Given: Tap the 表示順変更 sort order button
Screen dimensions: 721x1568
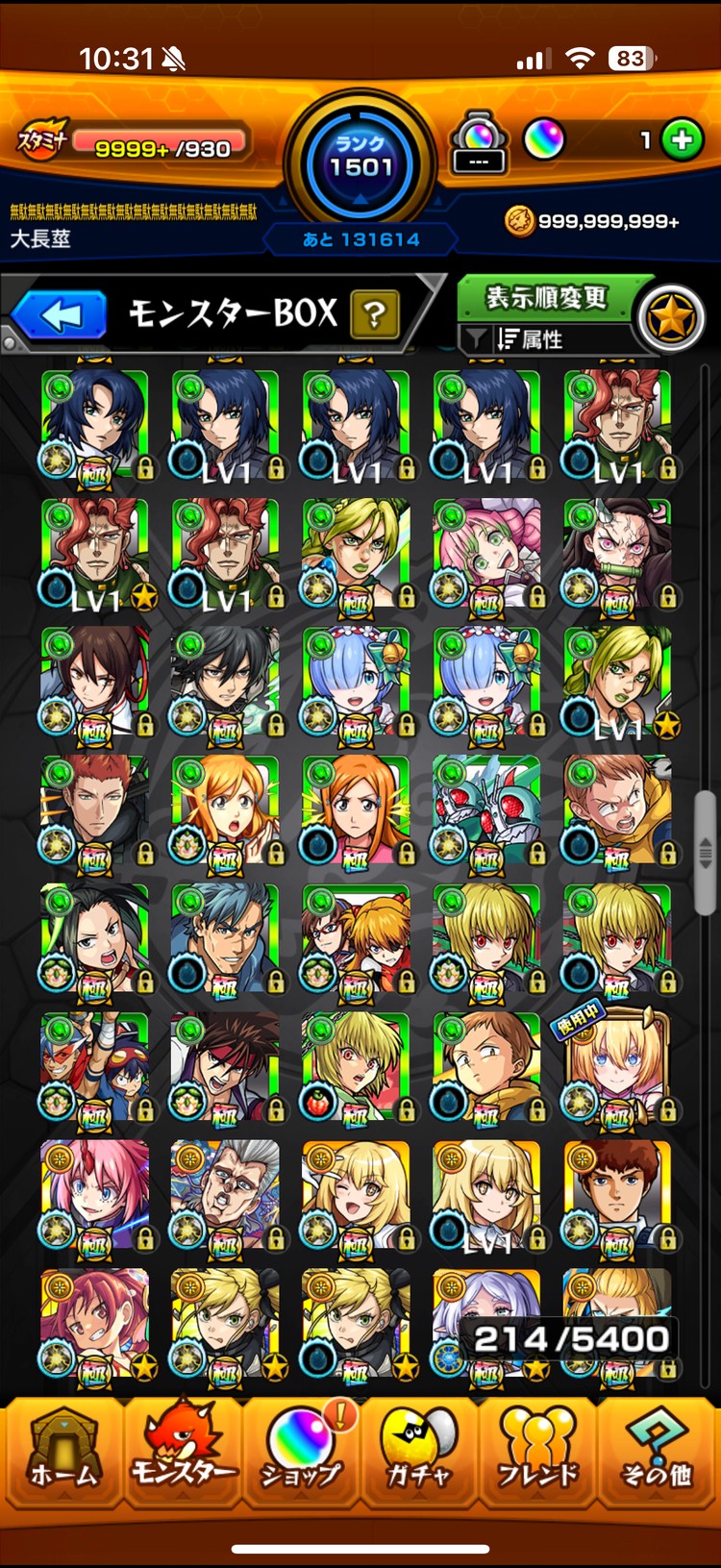Looking at the screenshot, I should [x=546, y=297].
